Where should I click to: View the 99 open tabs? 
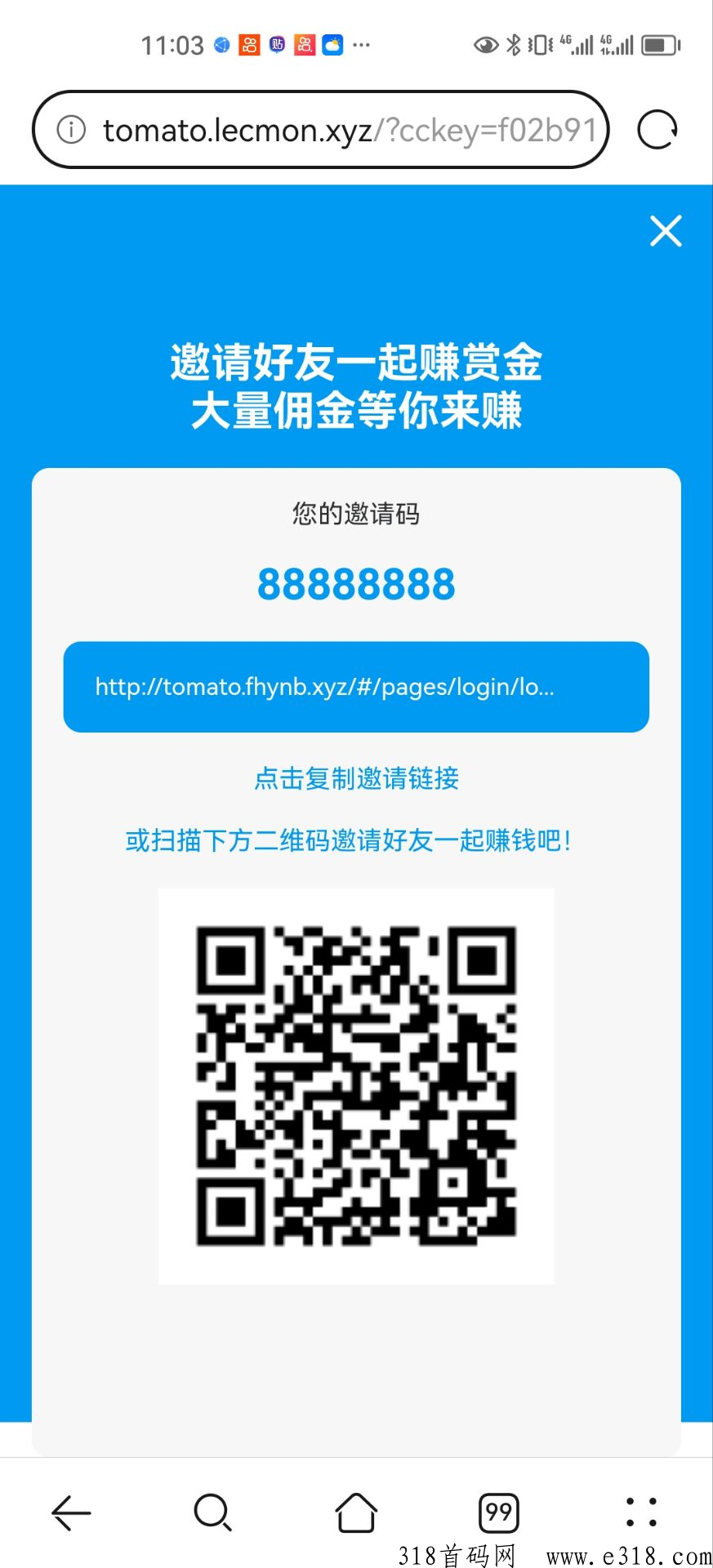498,1512
